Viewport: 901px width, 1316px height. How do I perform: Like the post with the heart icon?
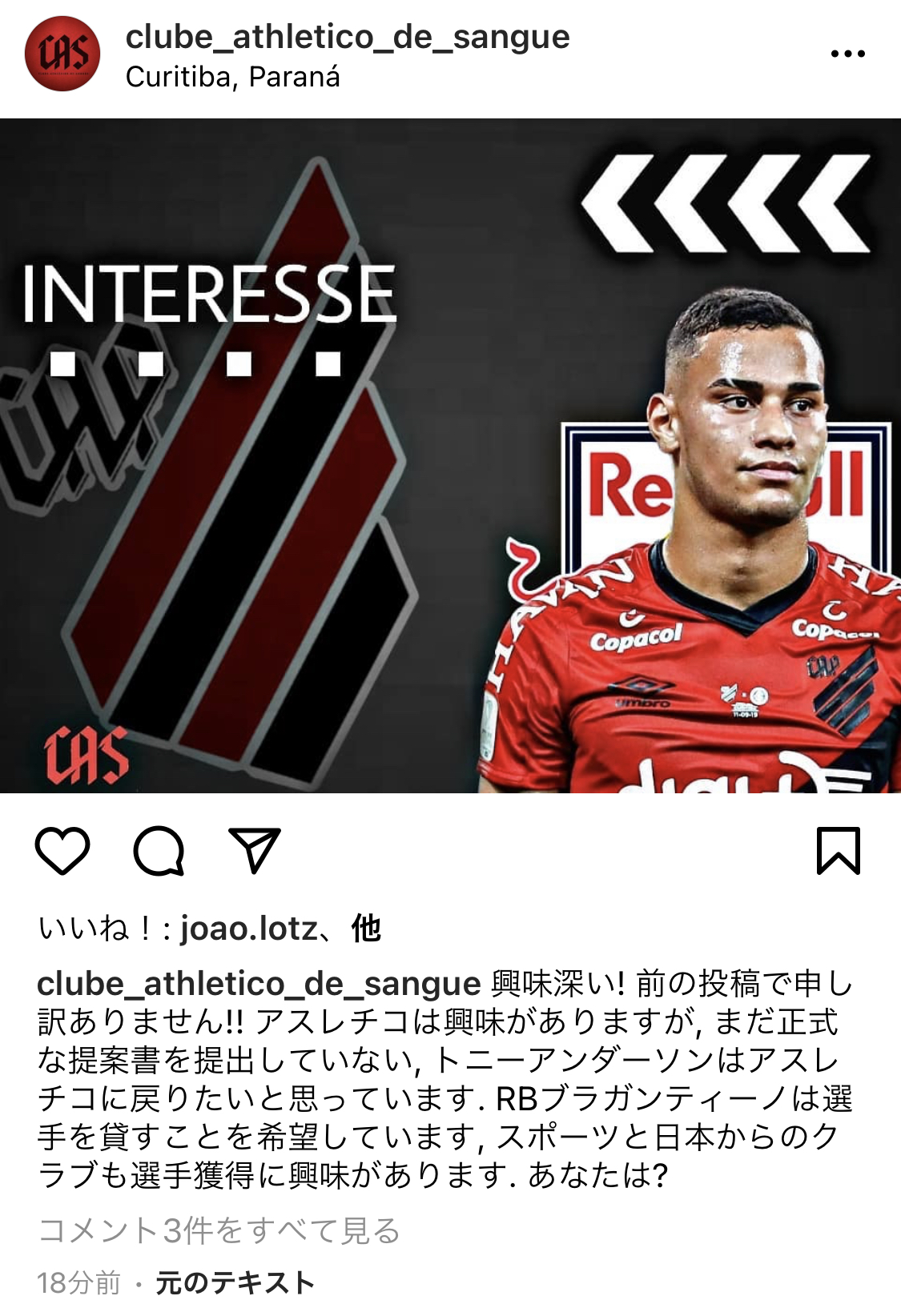[x=62, y=850]
